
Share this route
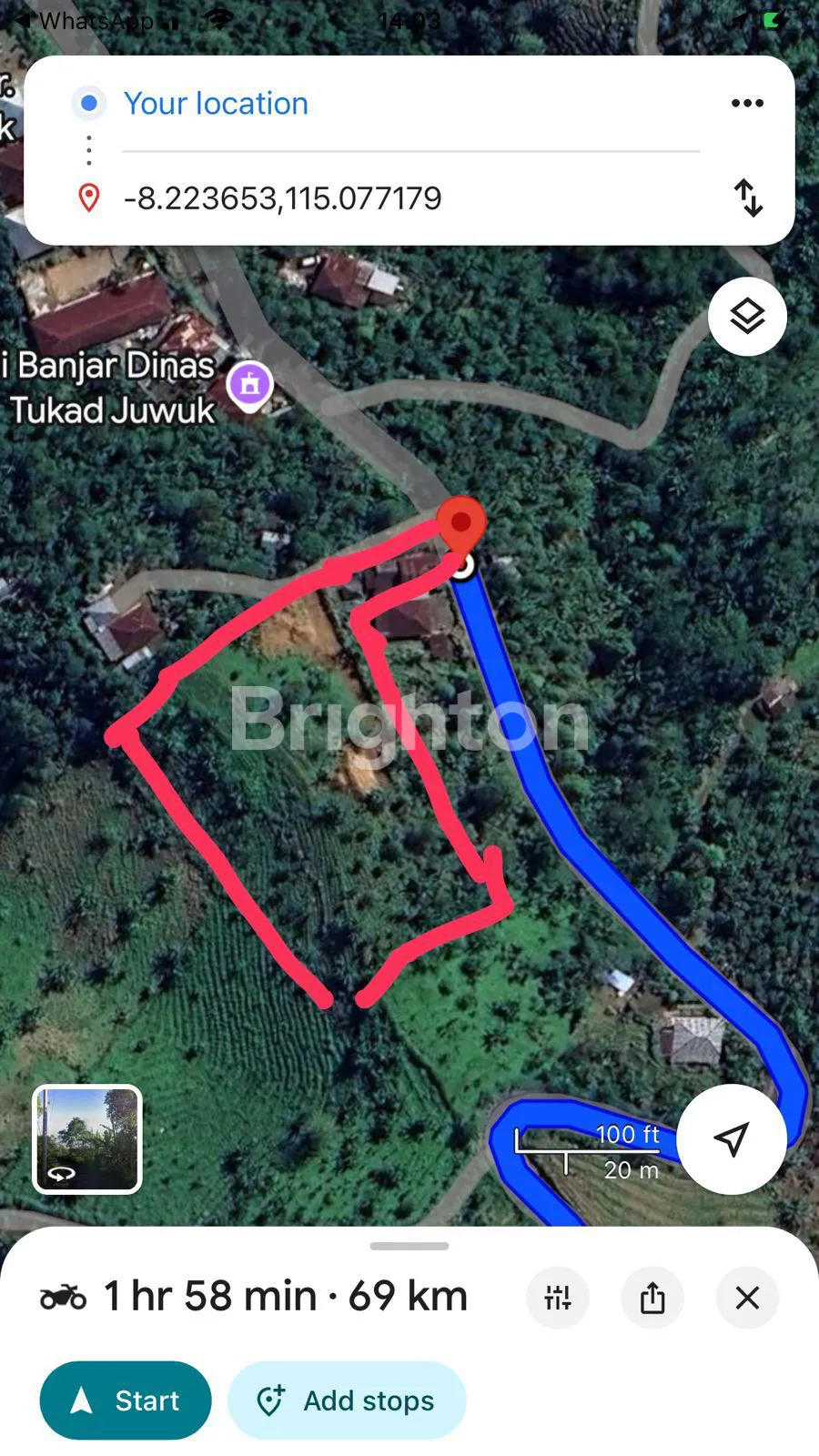pos(652,1298)
